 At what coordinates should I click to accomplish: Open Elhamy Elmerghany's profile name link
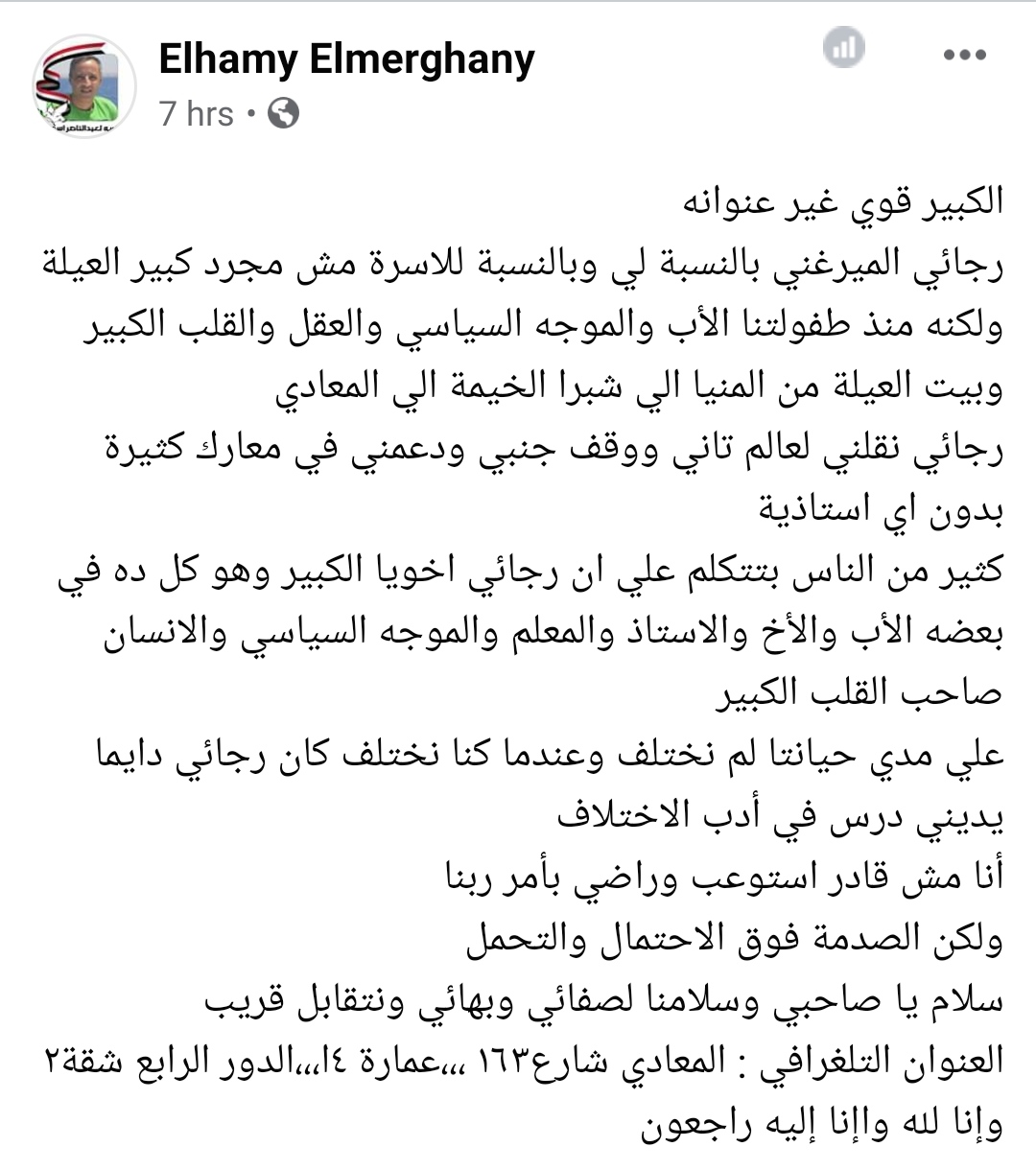[346, 59]
